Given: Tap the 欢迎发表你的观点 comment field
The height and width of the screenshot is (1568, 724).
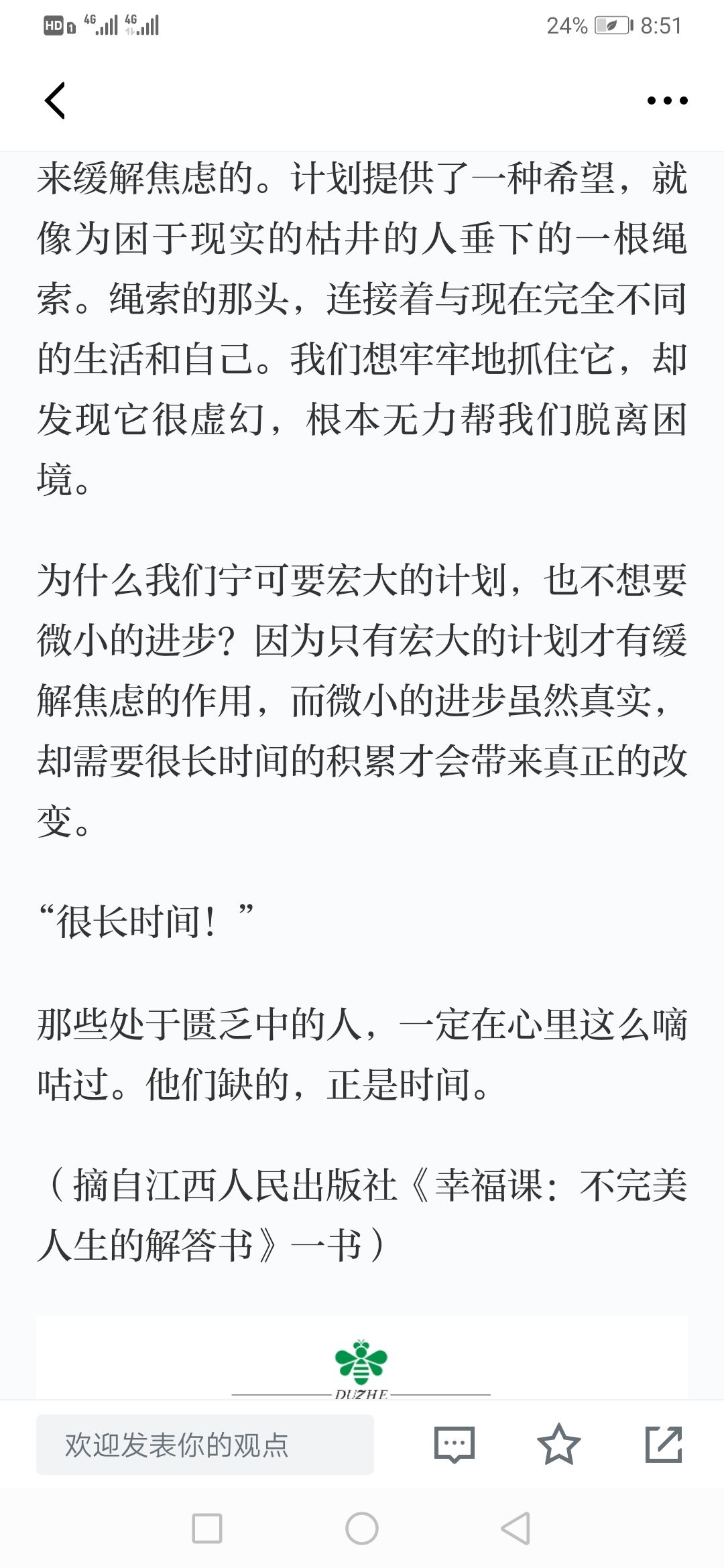Looking at the screenshot, I should (205, 1445).
